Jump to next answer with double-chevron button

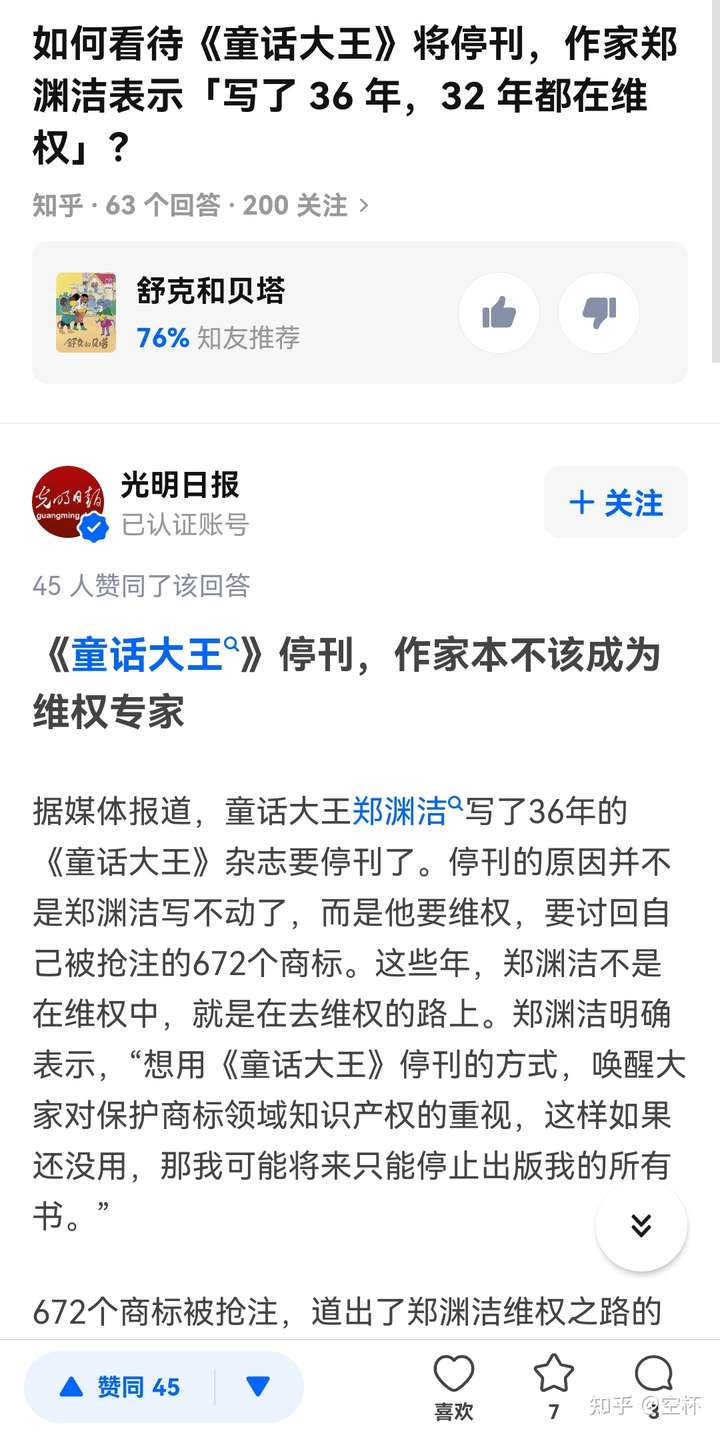coord(641,1226)
